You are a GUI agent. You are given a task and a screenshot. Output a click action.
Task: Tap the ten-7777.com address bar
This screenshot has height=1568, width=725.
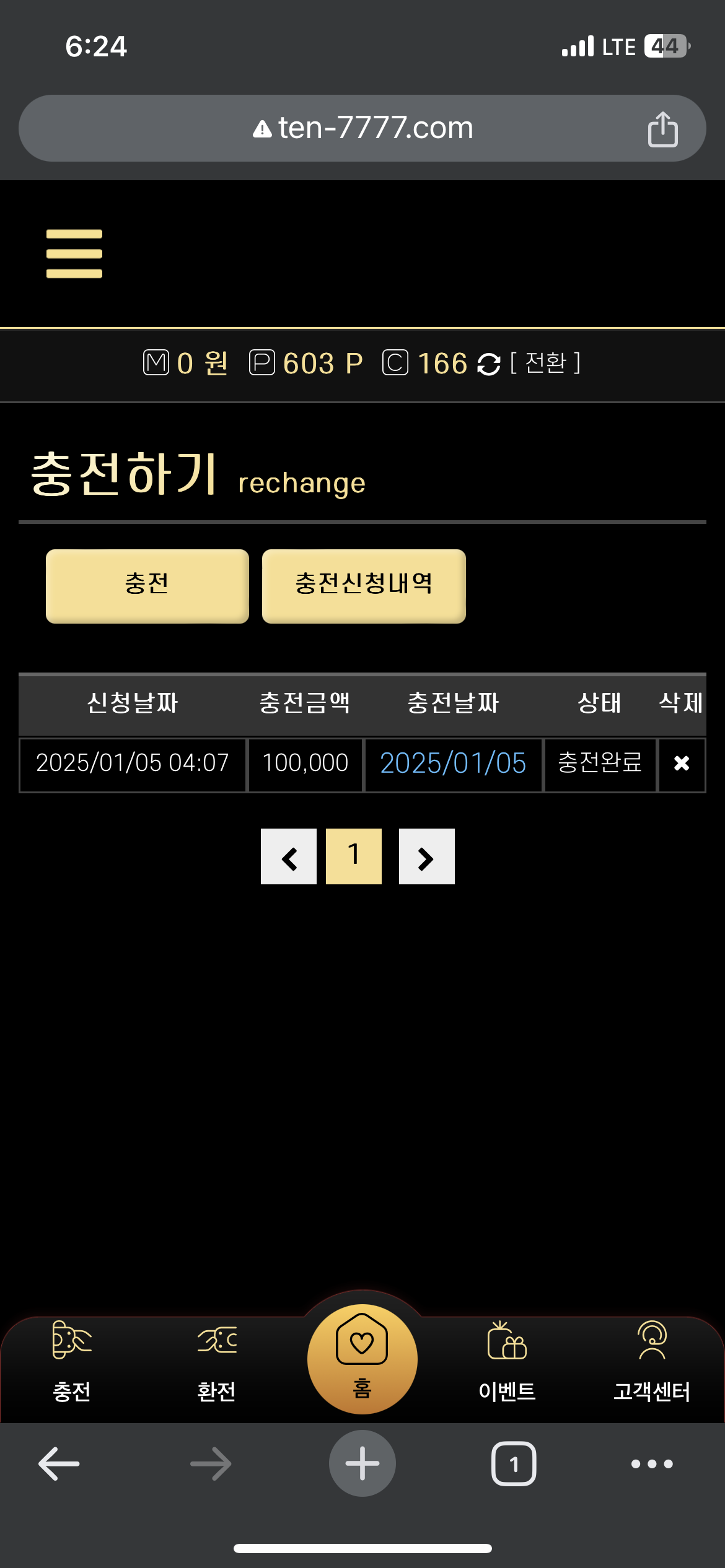tap(362, 128)
